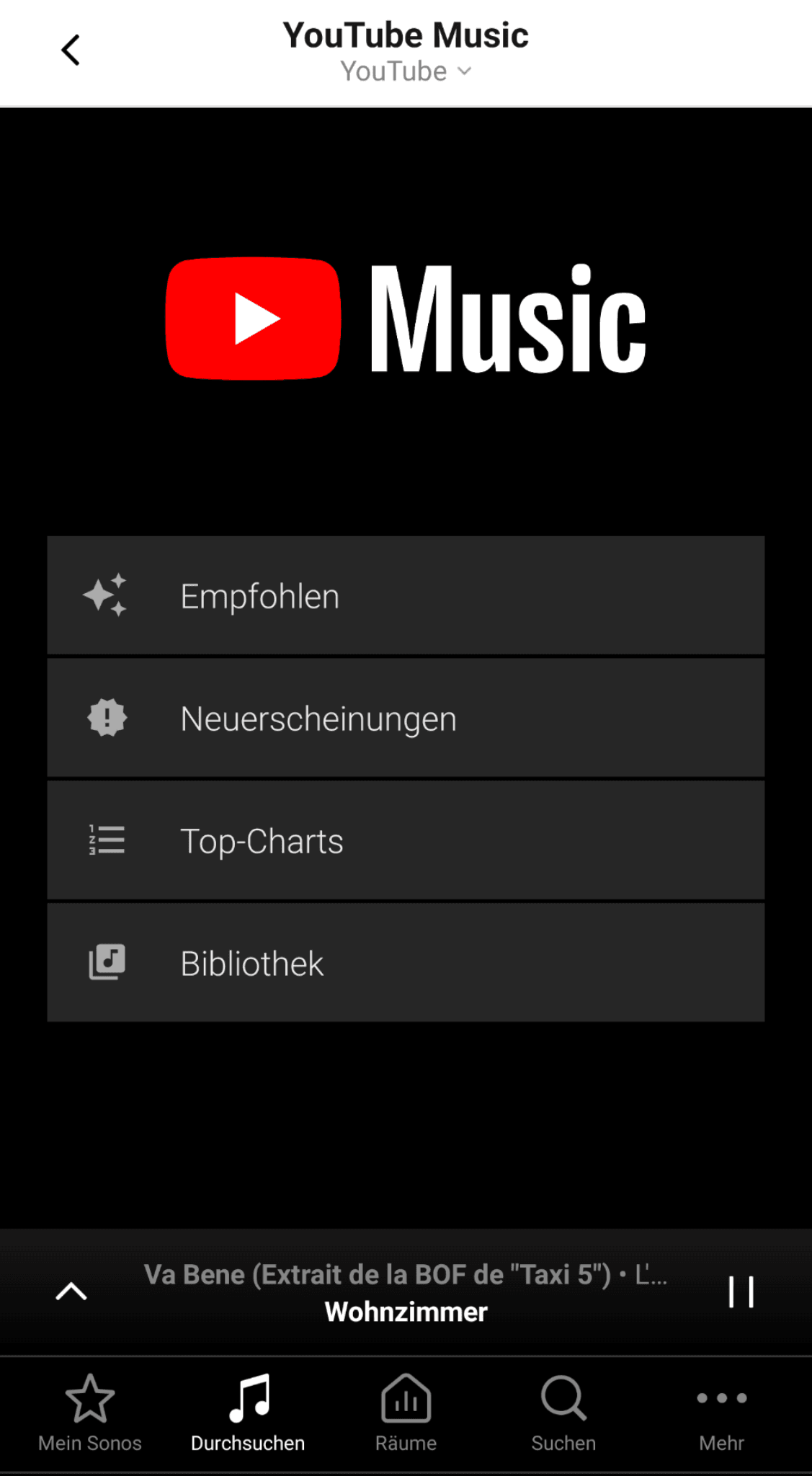812x1476 pixels.
Task: Open the YouTube account dropdown
Action: pyautogui.click(x=406, y=71)
